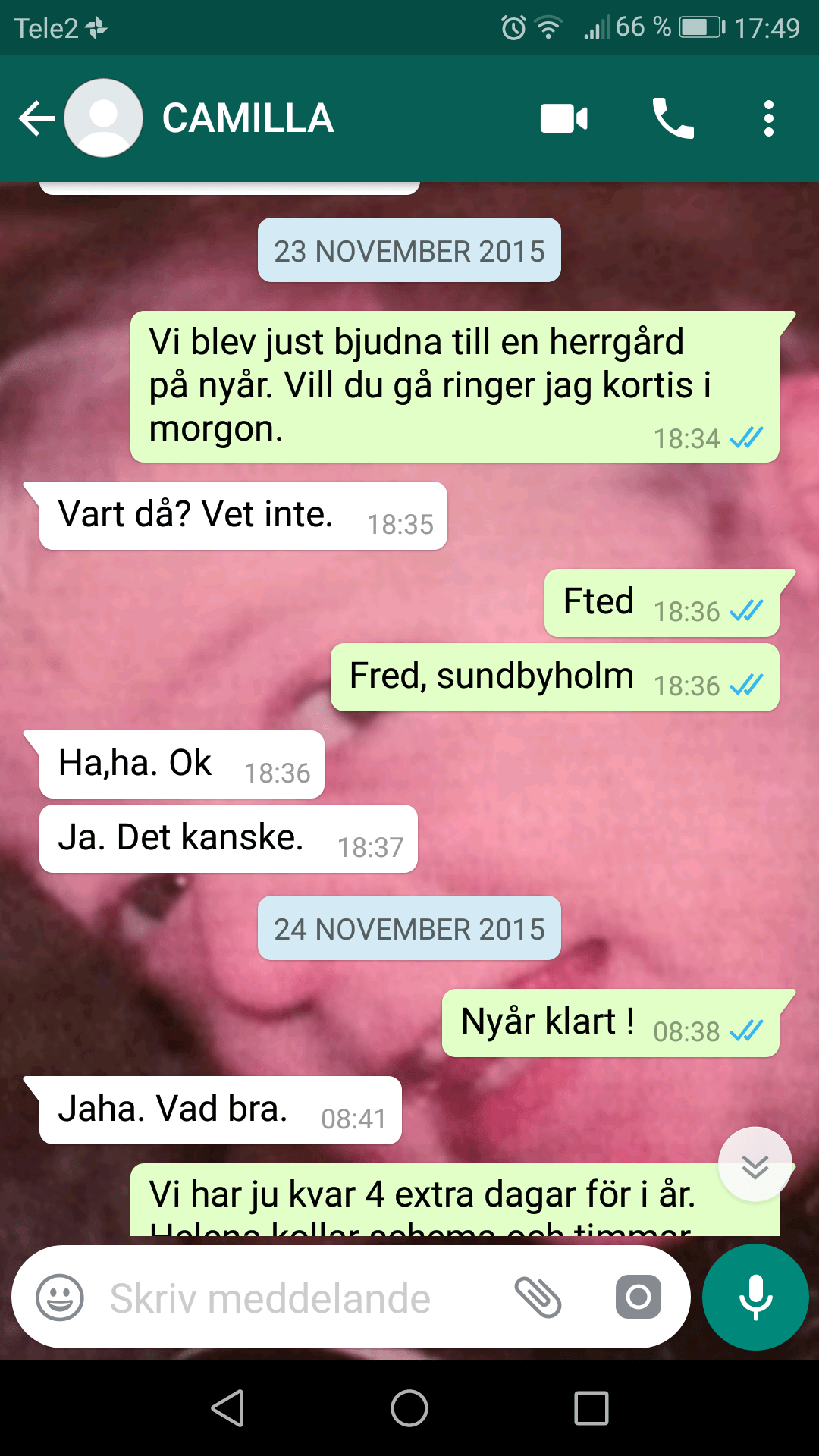Screen dimensions: 819x1456
Task: Tap the microphone to record voice message
Action: pyautogui.click(x=755, y=1297)
